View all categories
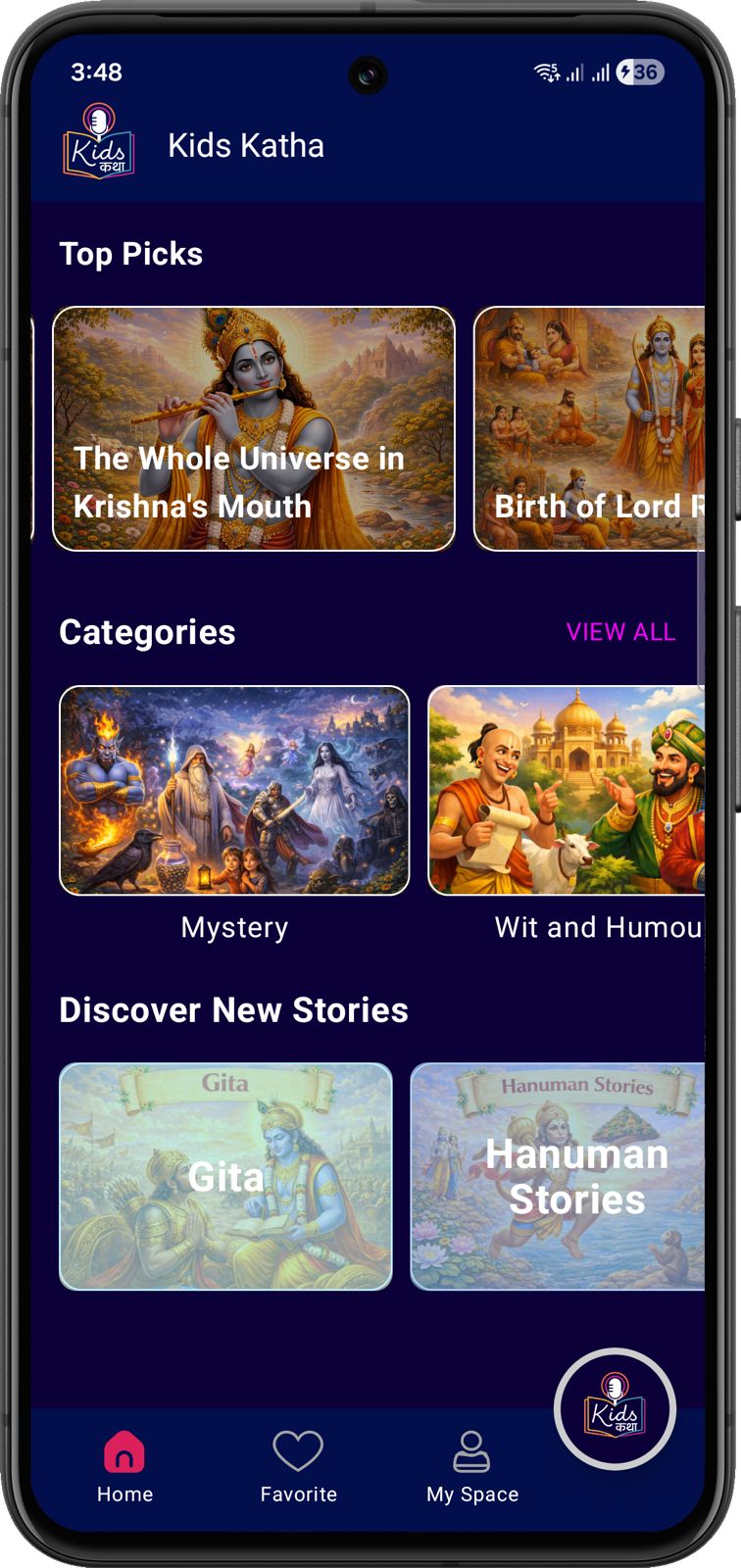This screenshot has width=741, height=1568. tap(620, 632)
